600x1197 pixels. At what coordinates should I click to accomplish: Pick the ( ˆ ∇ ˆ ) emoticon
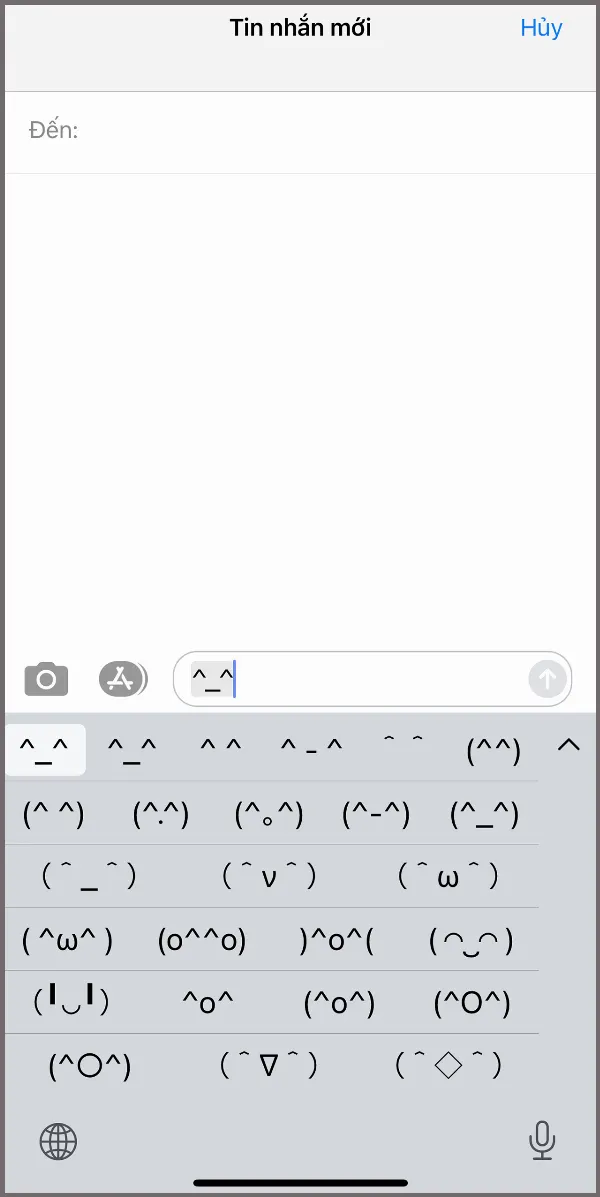269,1065
